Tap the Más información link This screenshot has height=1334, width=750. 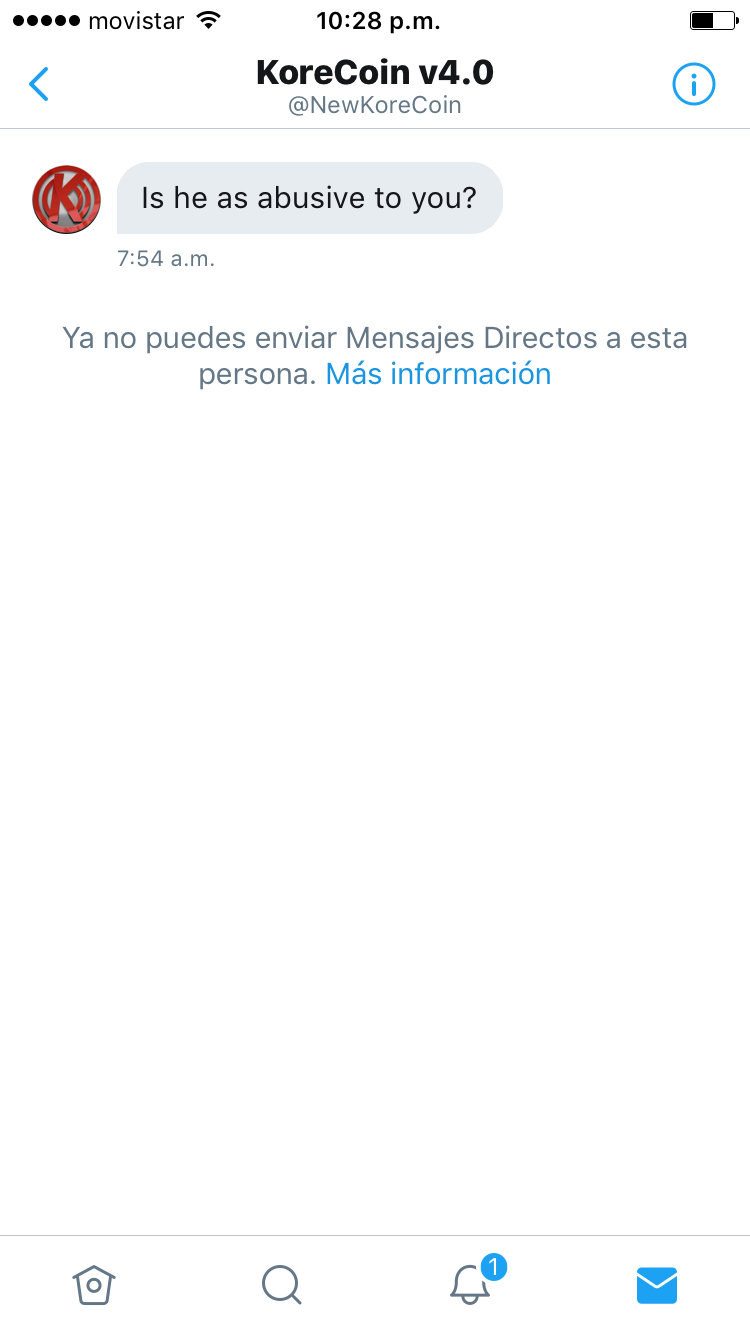[438, 374]
